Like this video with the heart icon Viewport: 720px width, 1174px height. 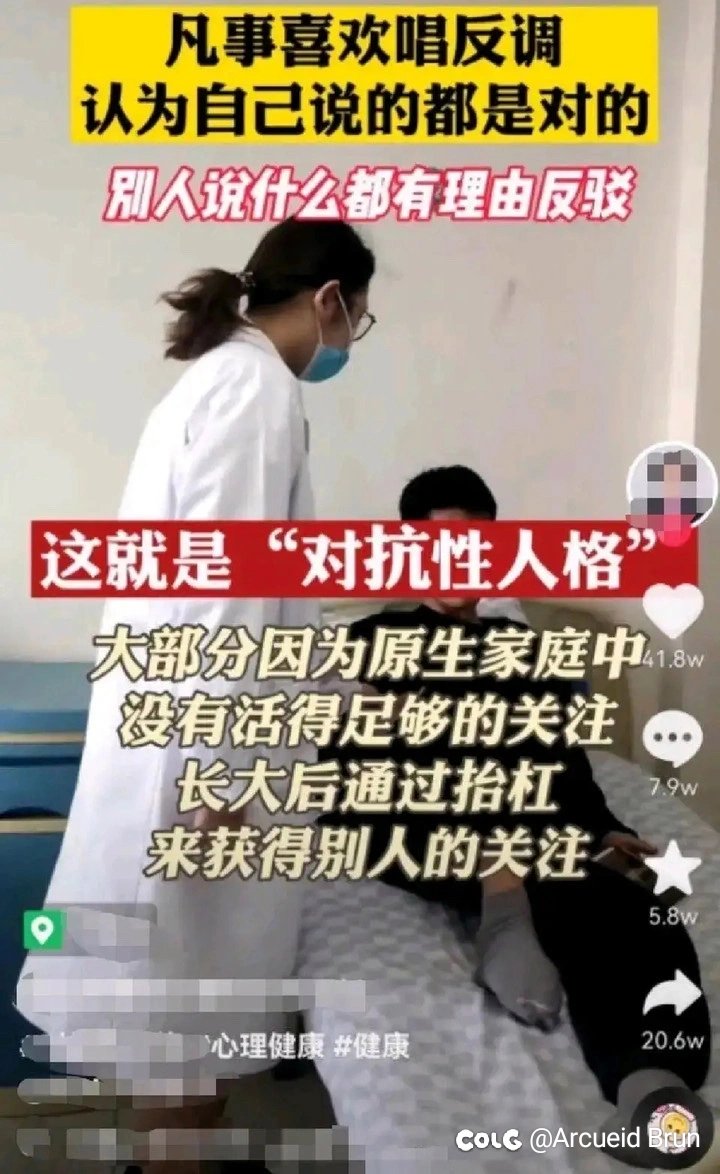click(x=672, y=609)
